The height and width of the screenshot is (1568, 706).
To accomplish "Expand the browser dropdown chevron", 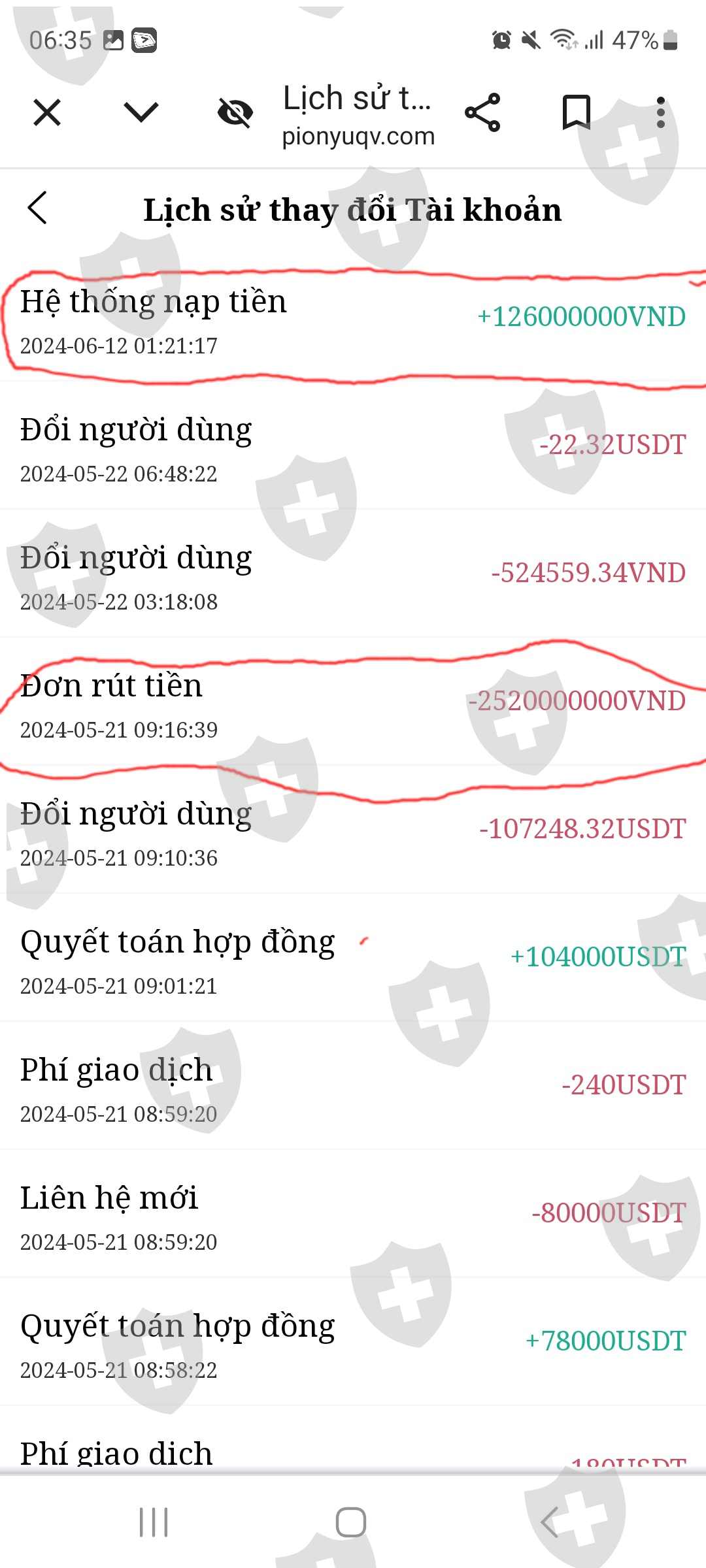I will point(141,112).
